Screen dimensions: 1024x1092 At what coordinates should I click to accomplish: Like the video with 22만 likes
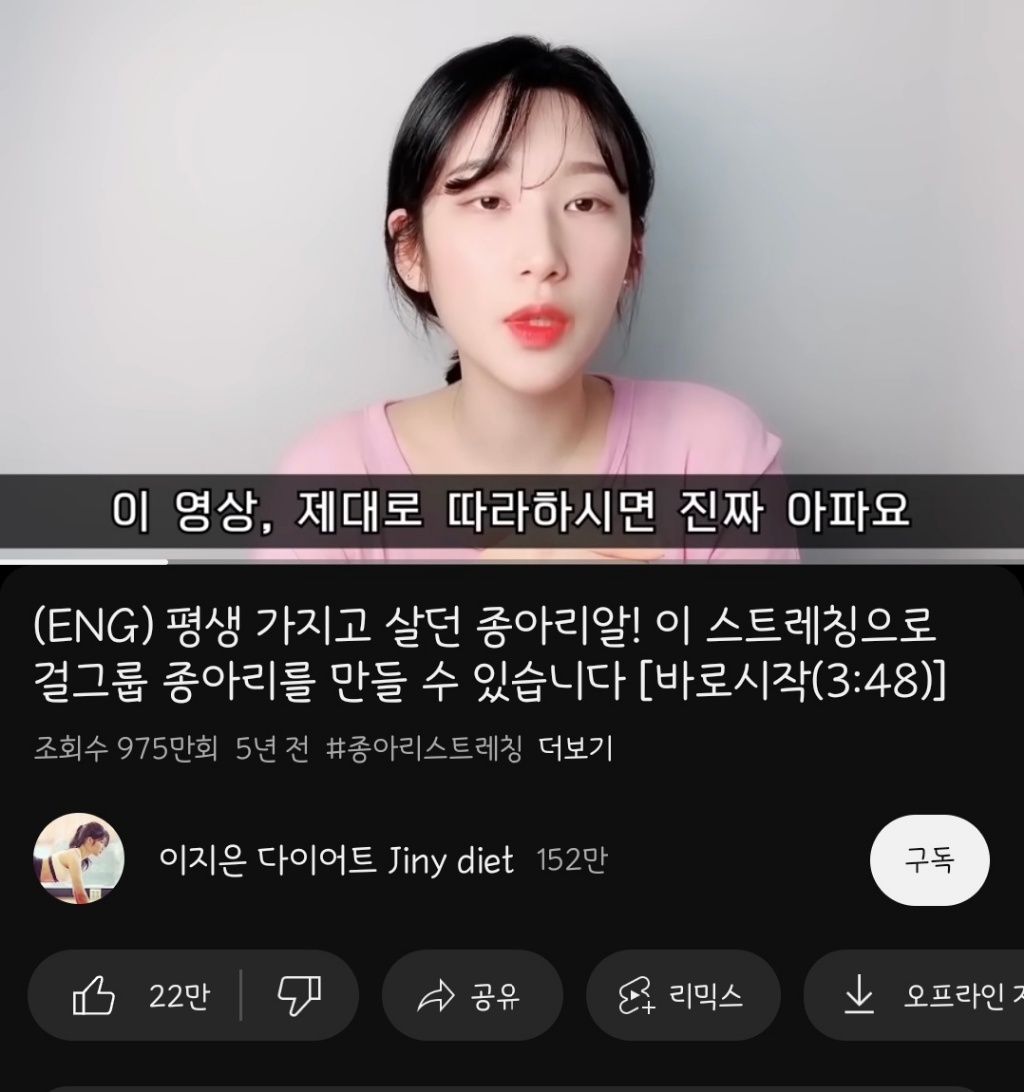(140, 996)
